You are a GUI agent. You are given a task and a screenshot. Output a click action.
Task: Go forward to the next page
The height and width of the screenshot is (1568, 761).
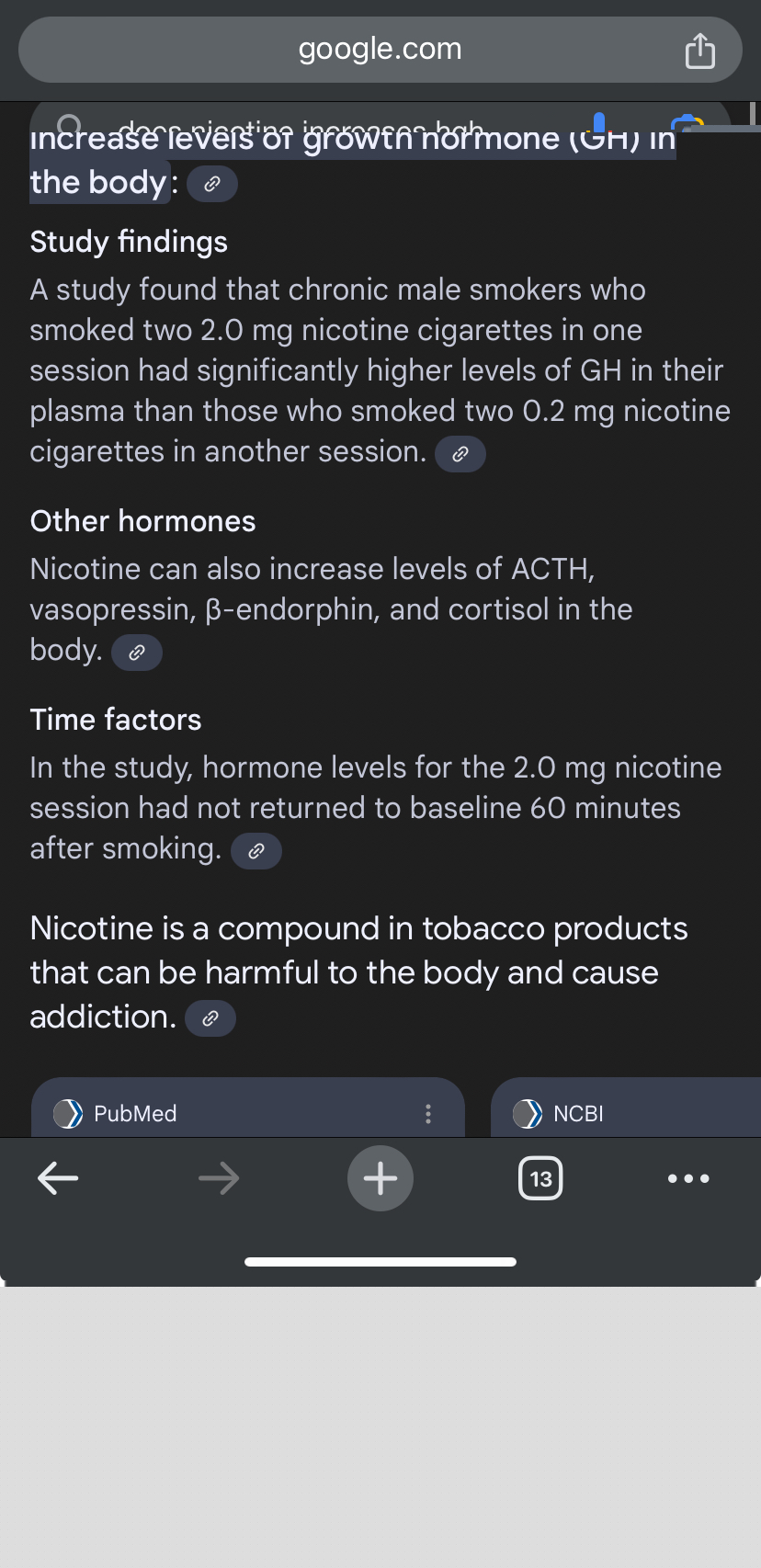point(219,1178)
